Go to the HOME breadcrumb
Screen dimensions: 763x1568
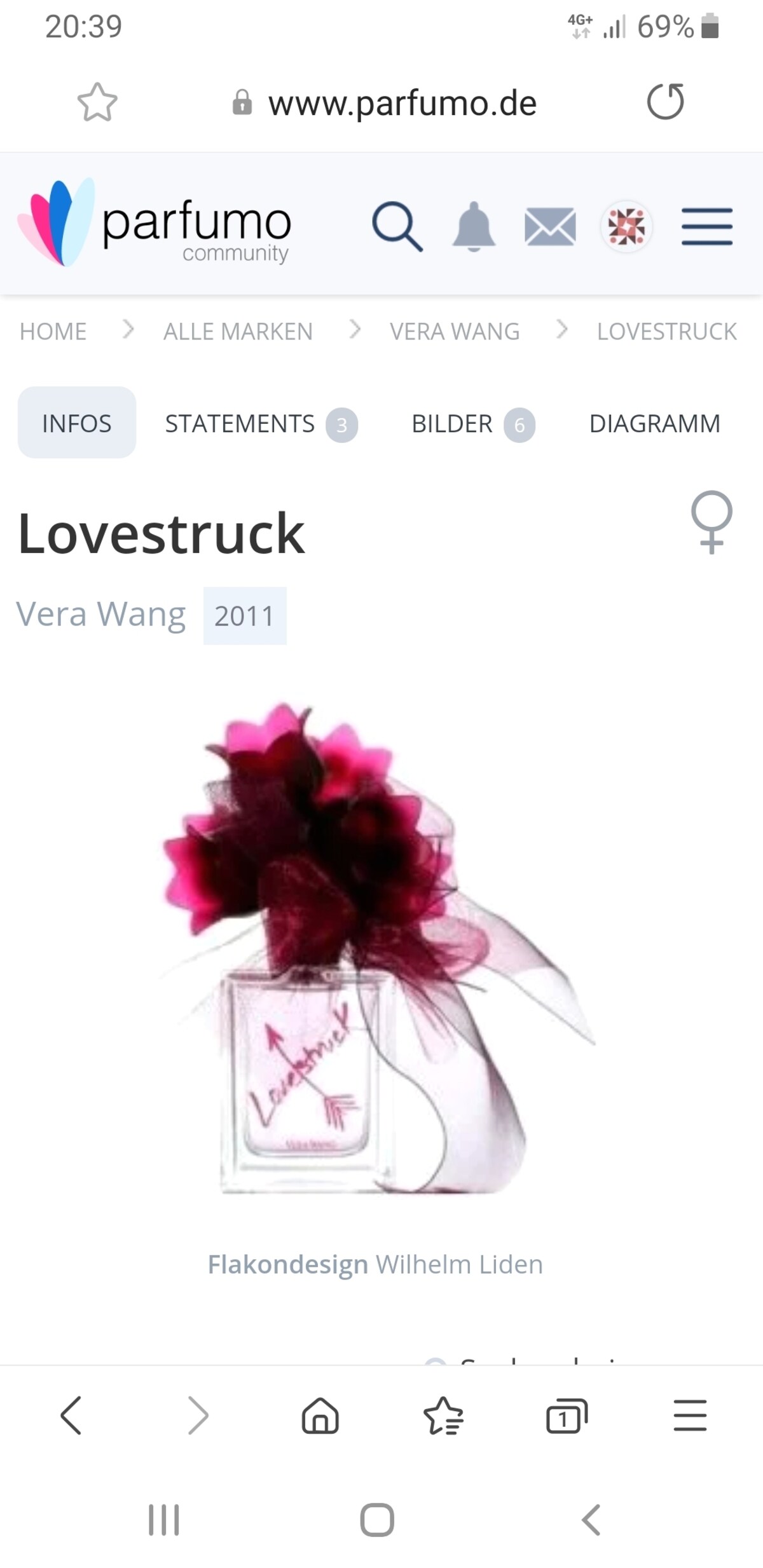53,331
